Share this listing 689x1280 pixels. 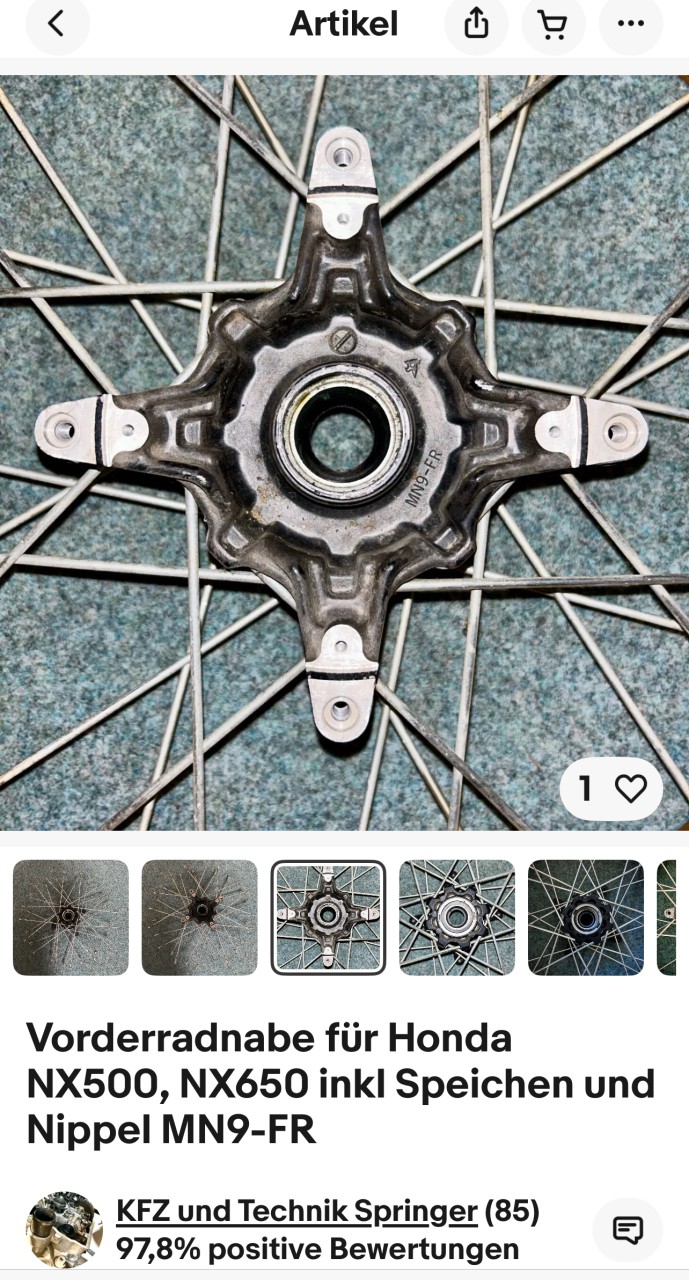click(x=477, y=24)
